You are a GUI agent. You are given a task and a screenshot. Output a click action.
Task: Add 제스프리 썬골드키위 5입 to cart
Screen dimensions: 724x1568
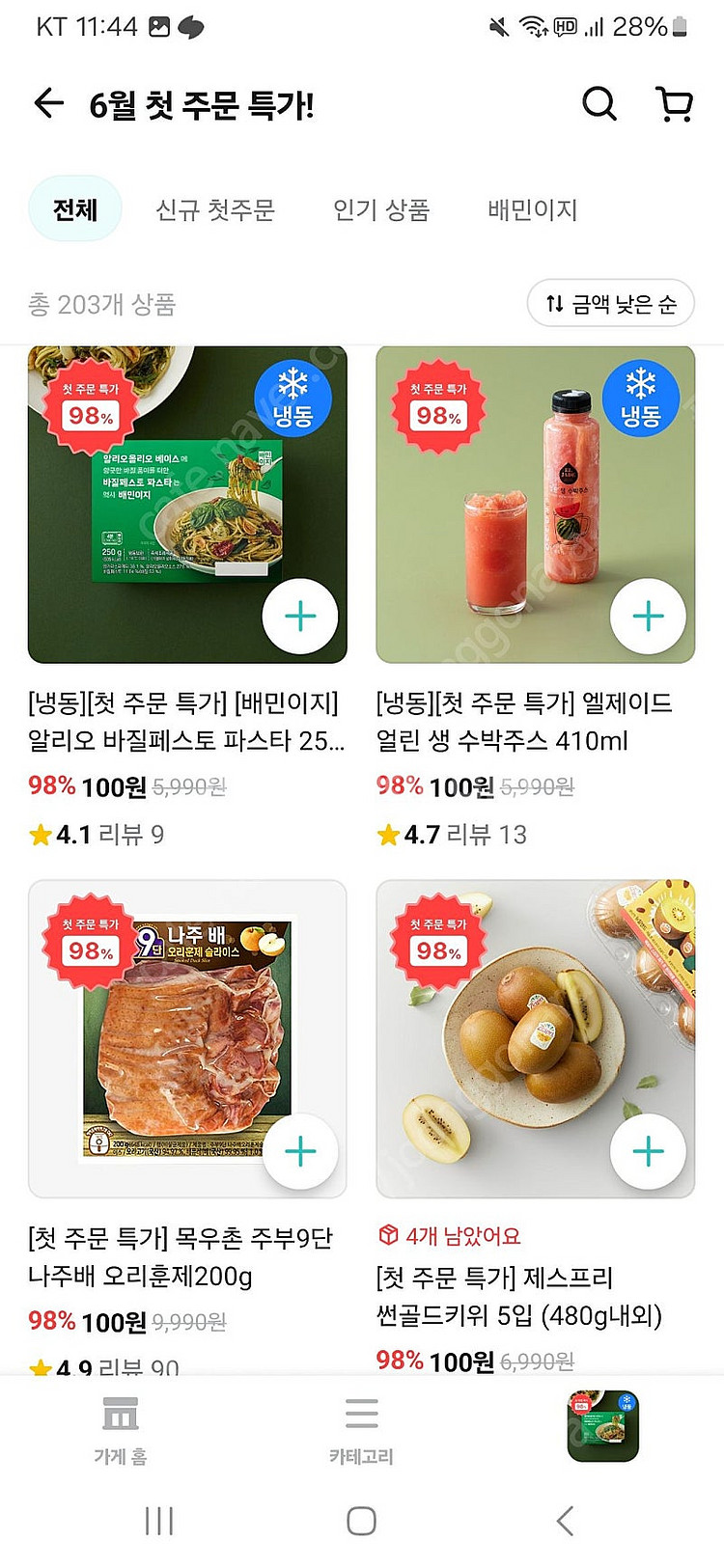[x=648, y=1151]
